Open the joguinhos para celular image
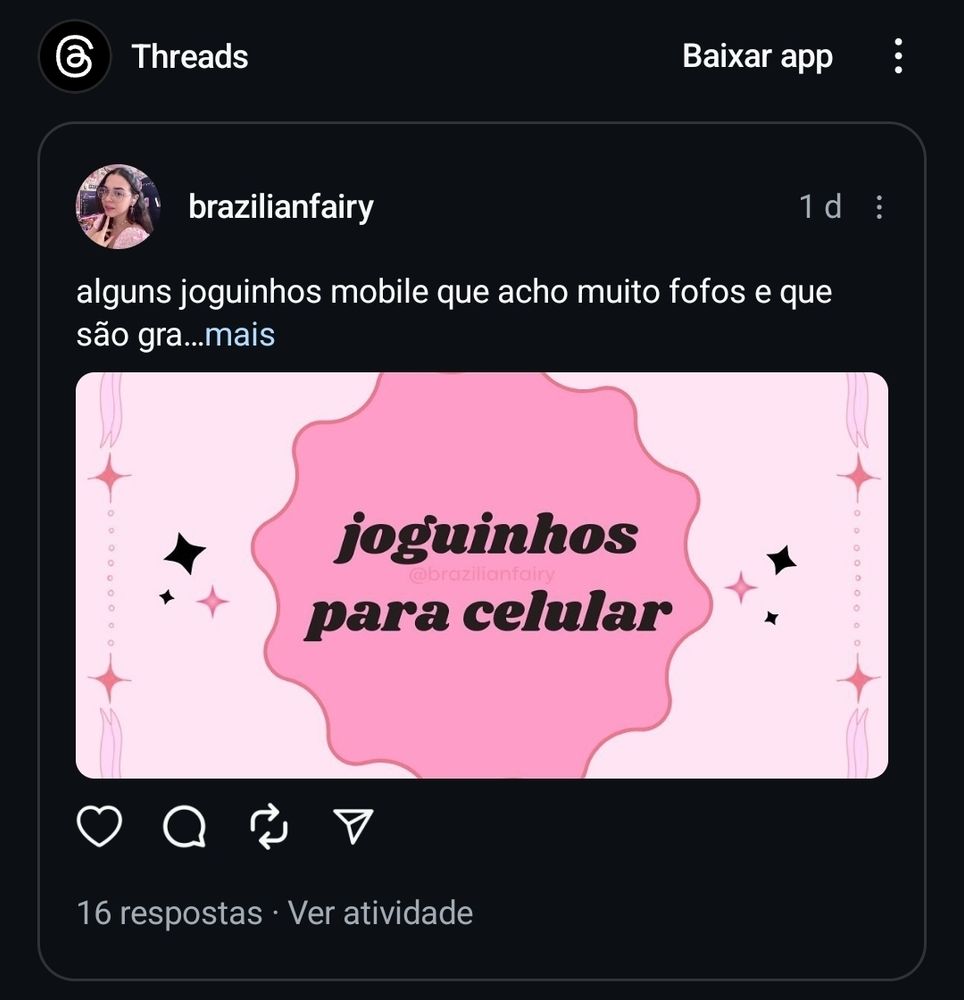964x1000 pixels. point(482,575)
